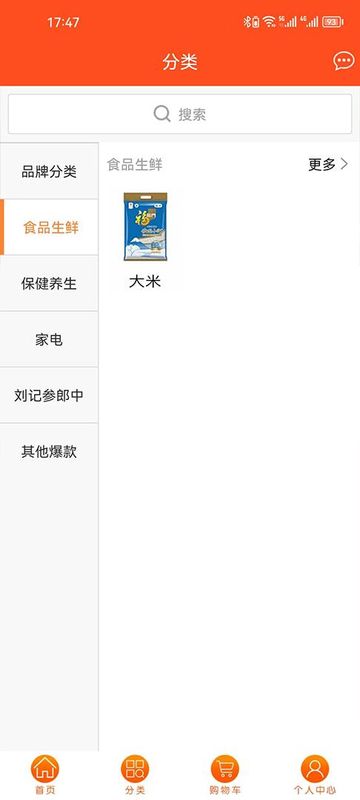Select the 食品生鲜 category

(49, 228)
